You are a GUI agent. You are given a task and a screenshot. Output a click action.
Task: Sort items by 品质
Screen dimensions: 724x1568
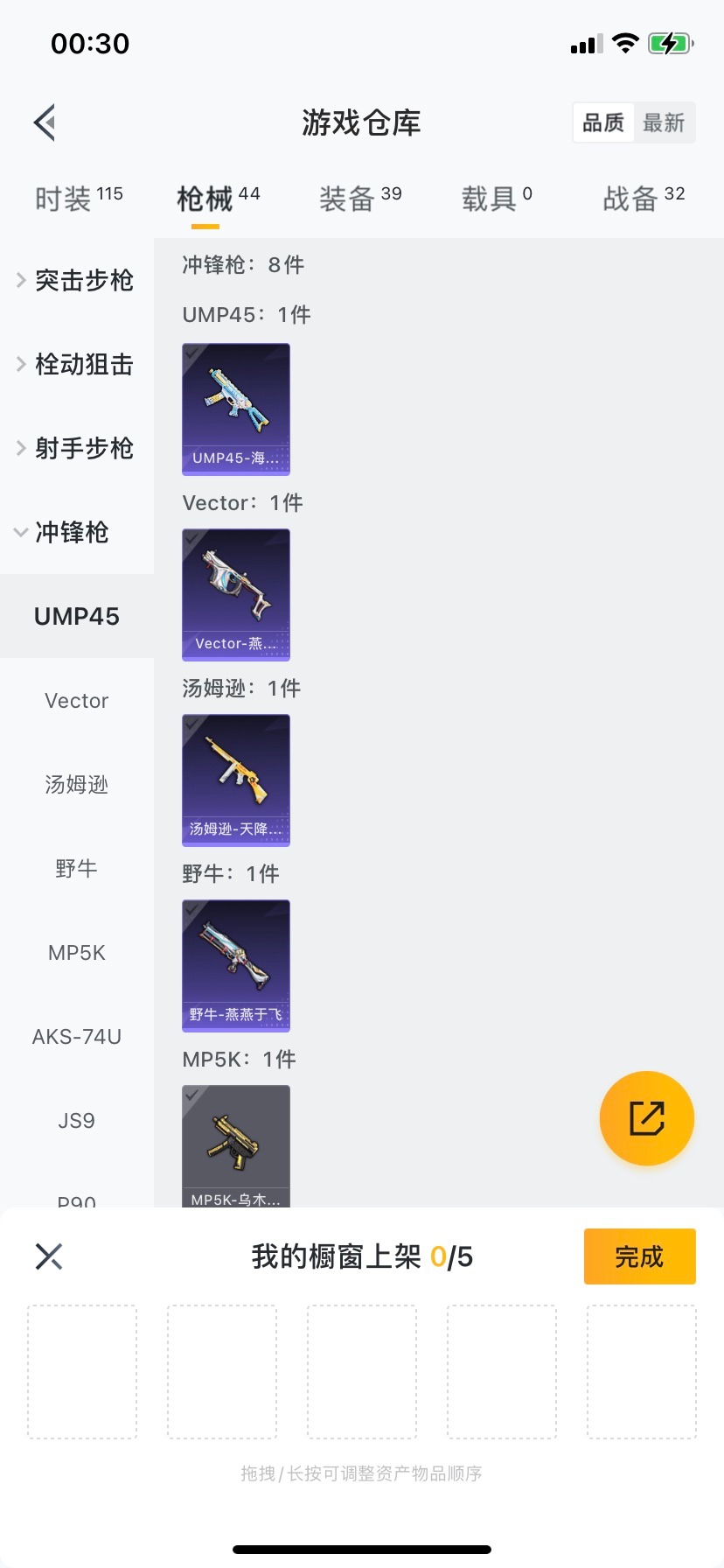click(603, 122)
